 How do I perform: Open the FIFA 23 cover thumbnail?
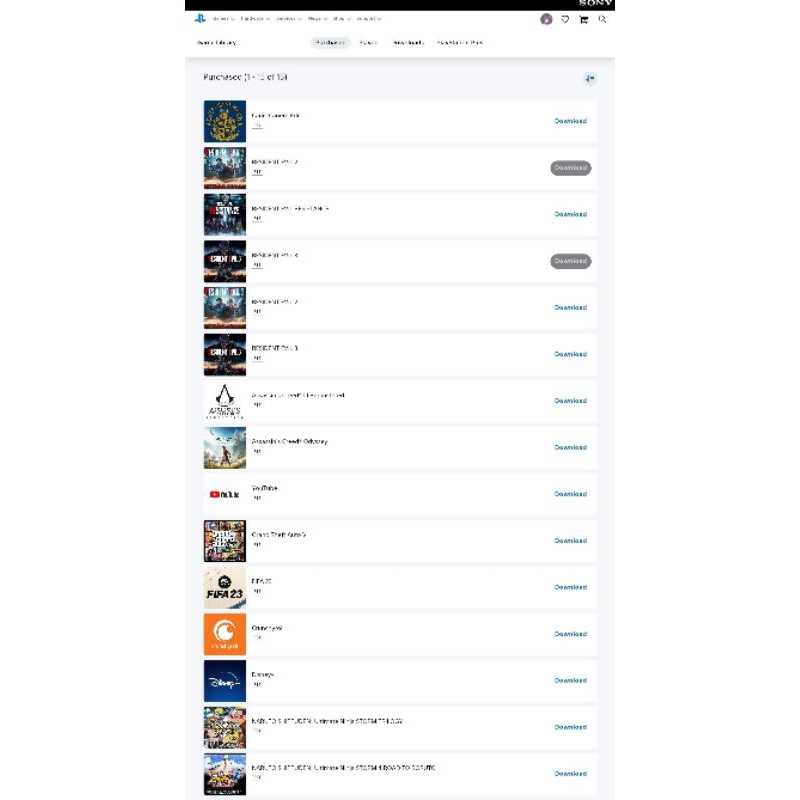point(225,588)
